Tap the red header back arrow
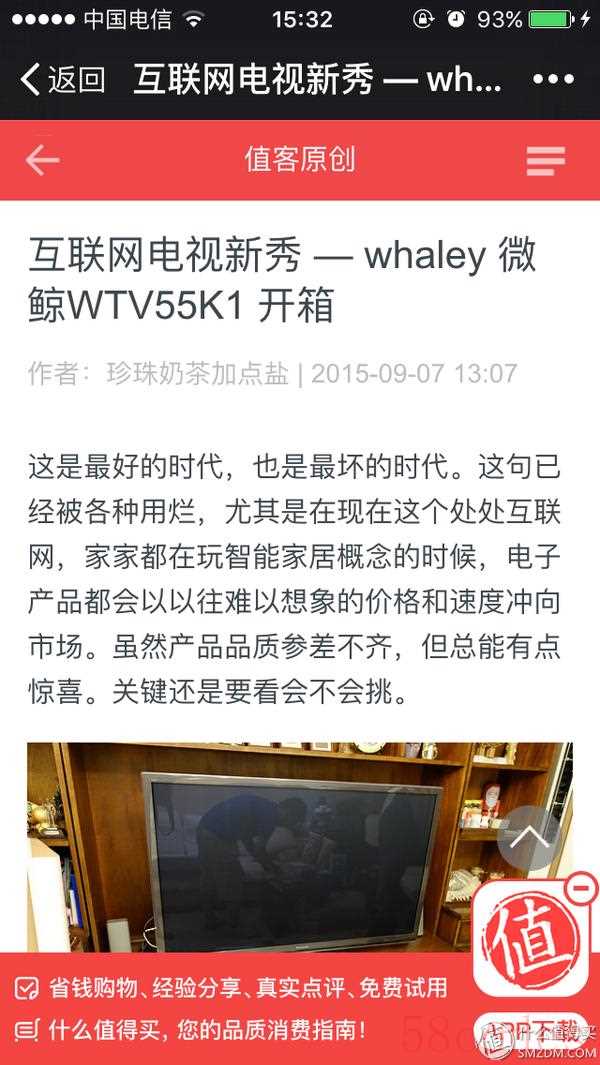 (42, 160)
